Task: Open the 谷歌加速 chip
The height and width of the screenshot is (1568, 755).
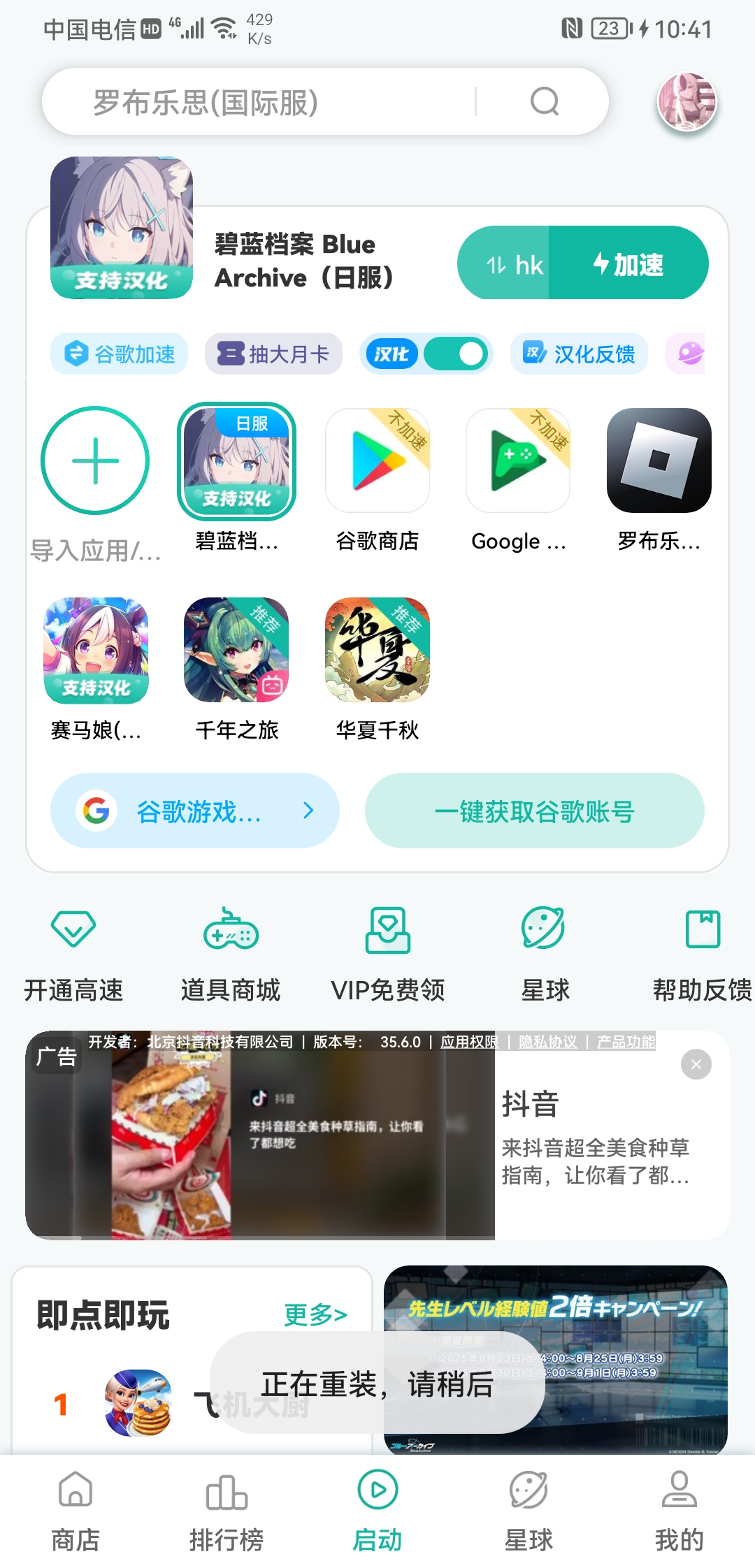Action: 120,354
